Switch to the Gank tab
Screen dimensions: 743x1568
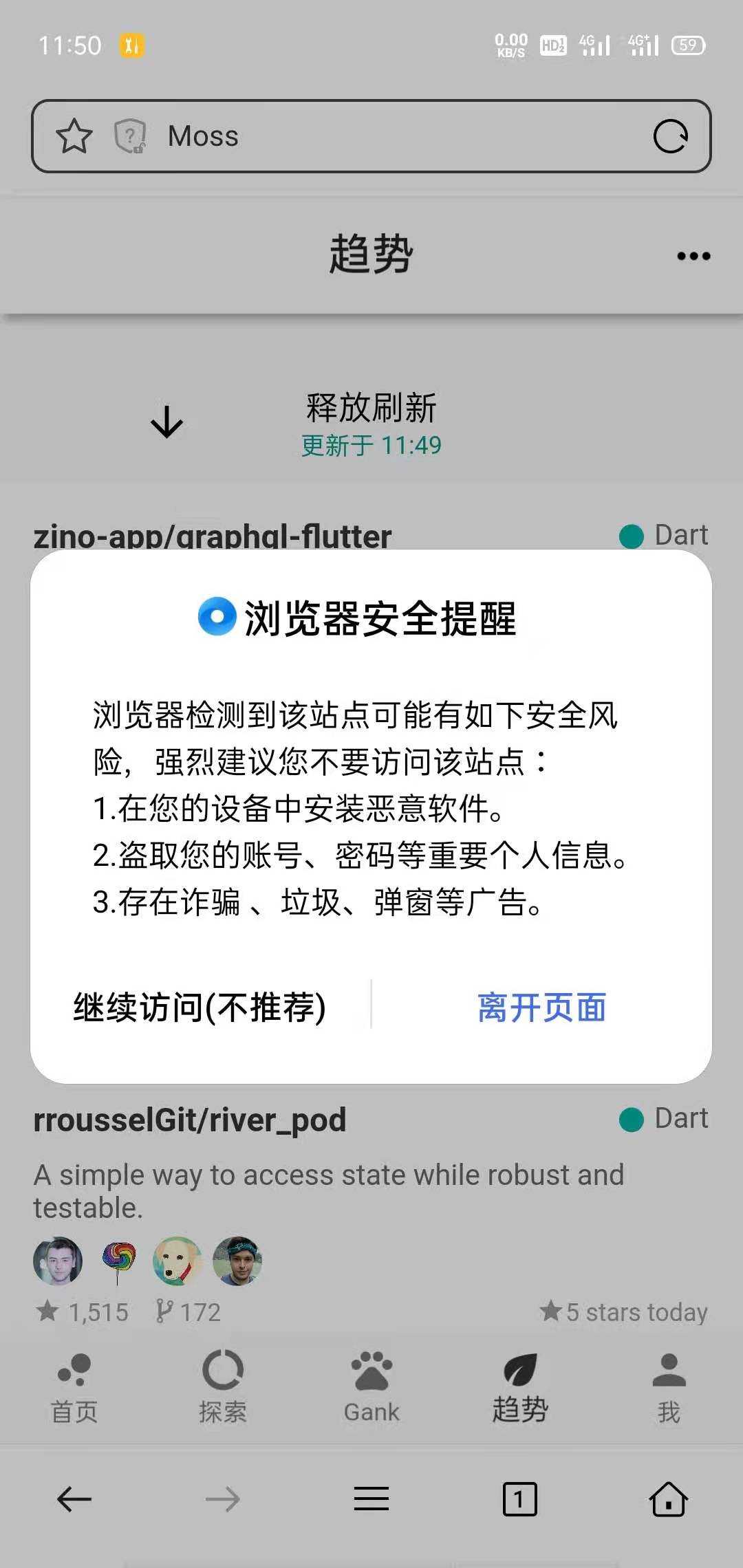(x=371, y=1387)
